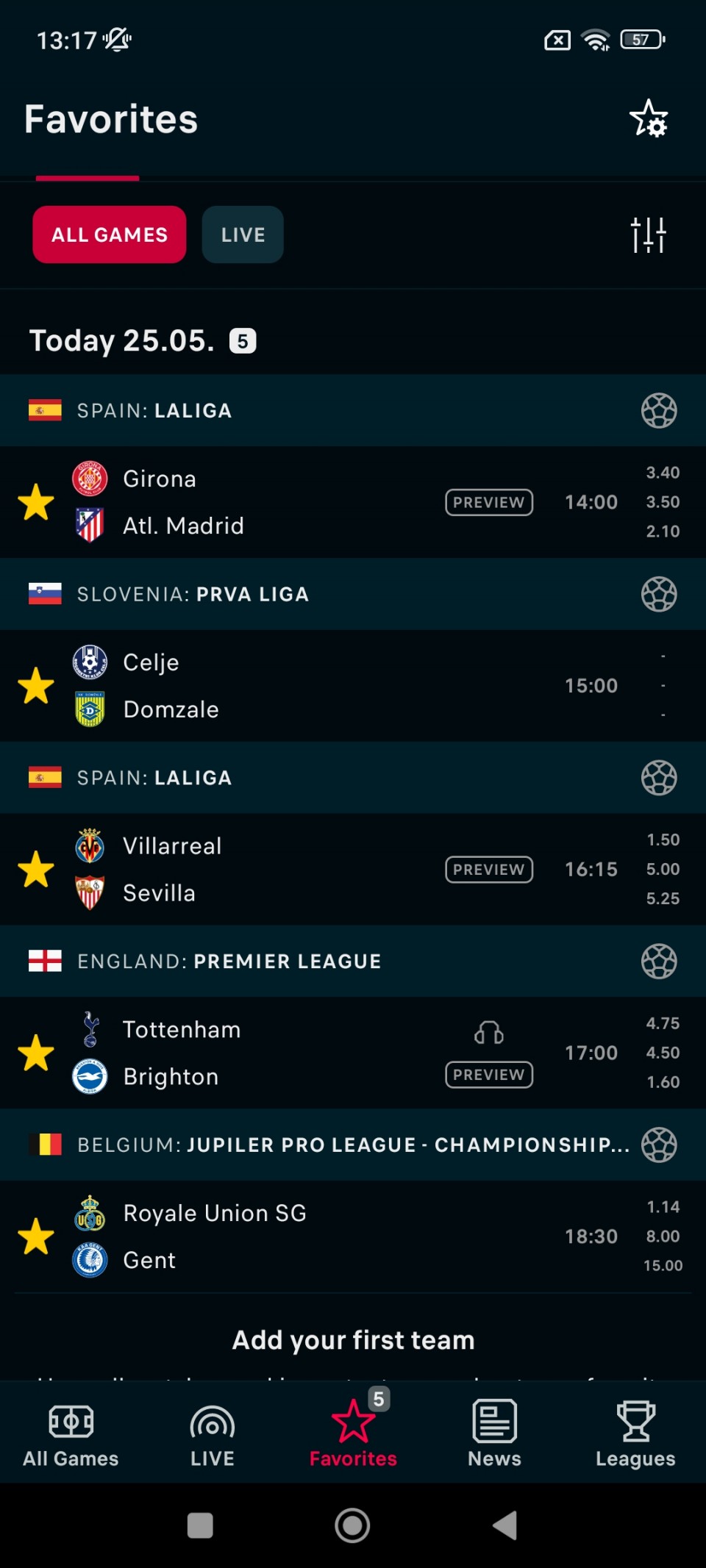Open the Leagues tab

click(x=635, y=1433)
